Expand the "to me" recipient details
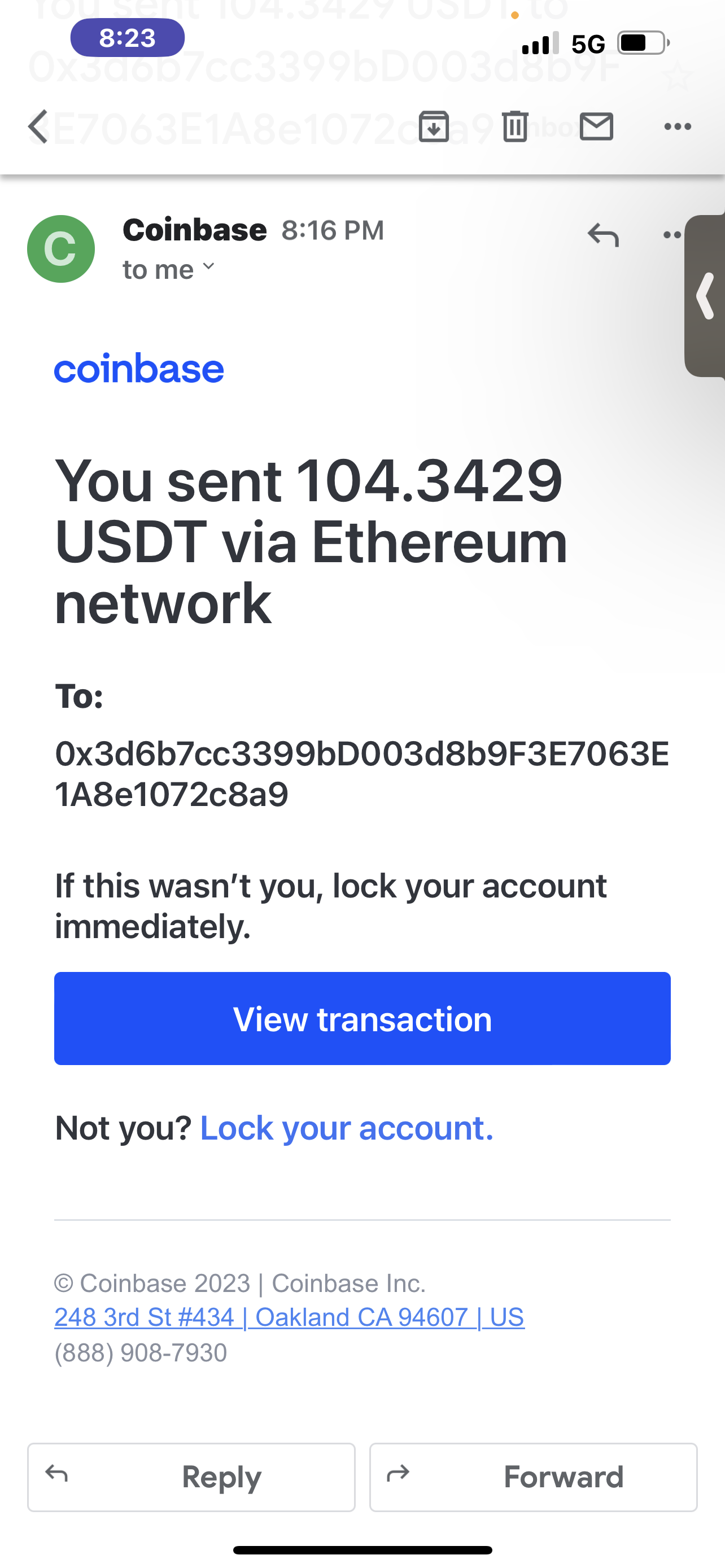 (x=169, y=269)
